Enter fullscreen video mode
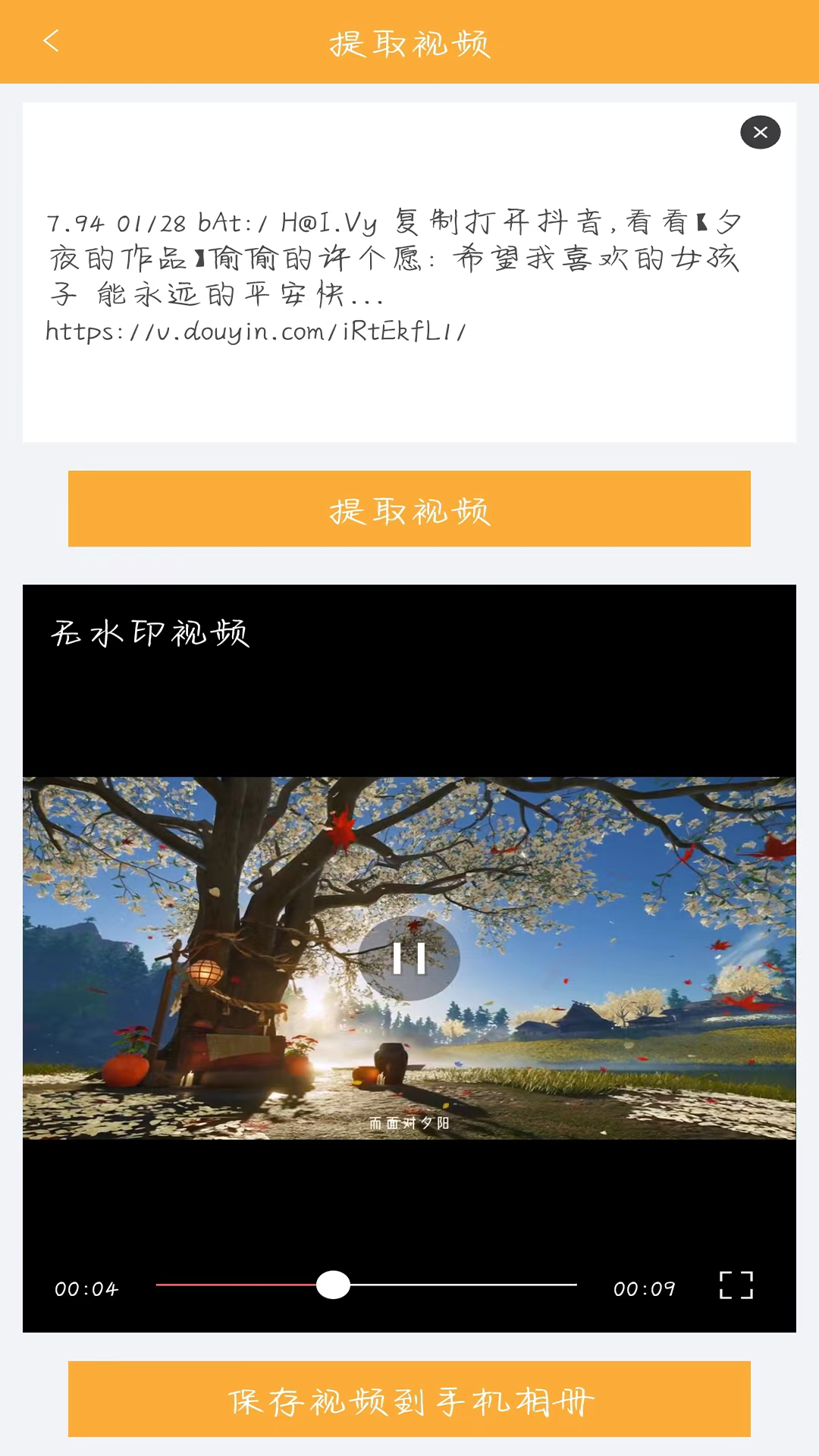 tap(736, 1285)
